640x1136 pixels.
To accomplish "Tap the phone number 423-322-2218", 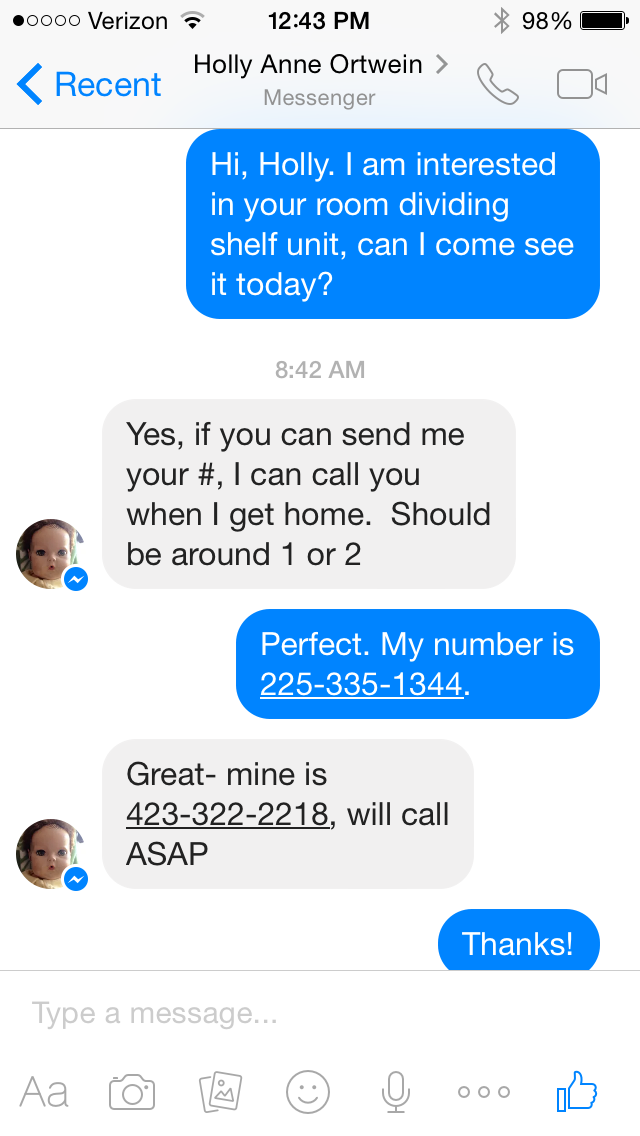I will (227, 815).
